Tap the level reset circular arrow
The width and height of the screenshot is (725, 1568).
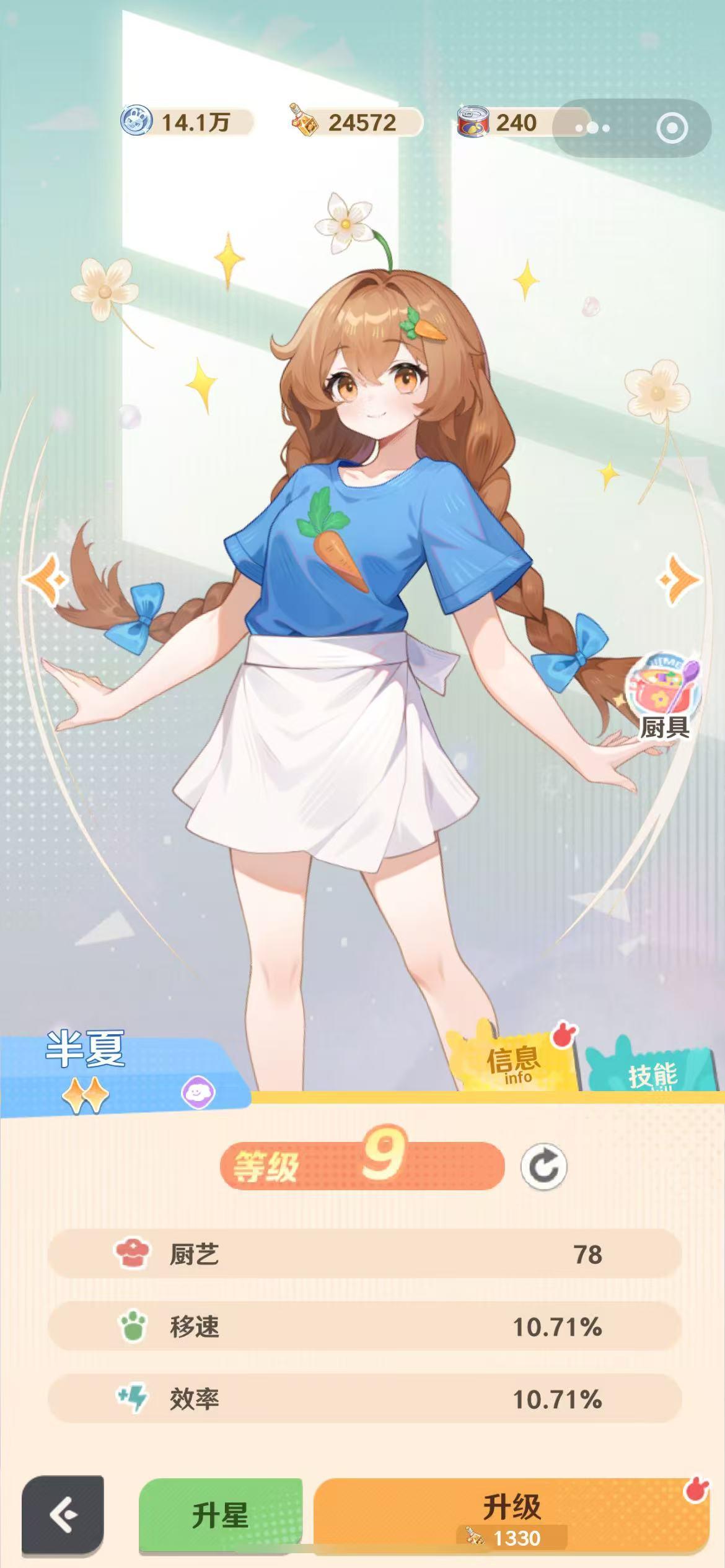(543, 1167)
